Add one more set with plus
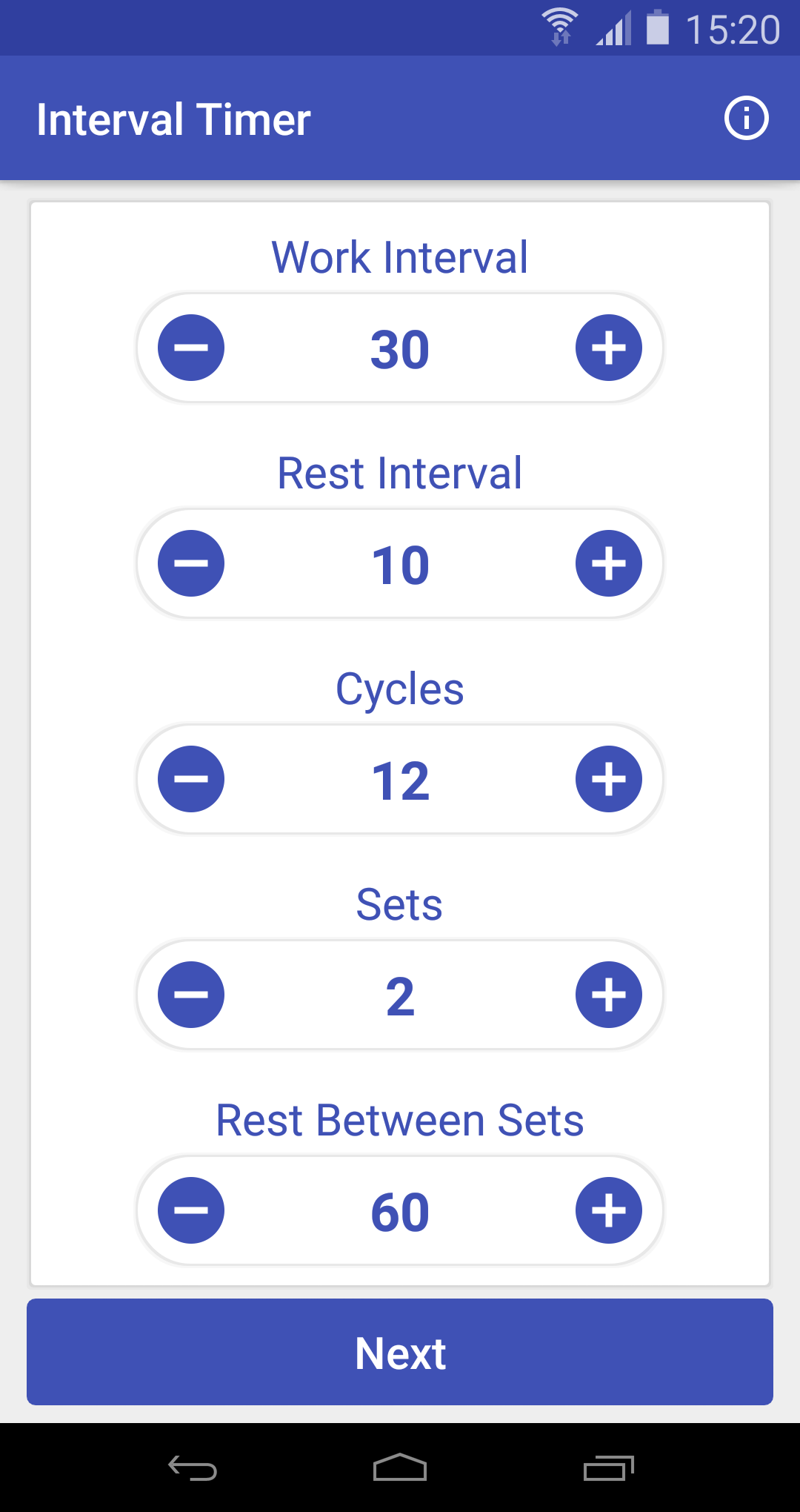The height and width of the screenshot is (1512, 800). click(609, 995)
